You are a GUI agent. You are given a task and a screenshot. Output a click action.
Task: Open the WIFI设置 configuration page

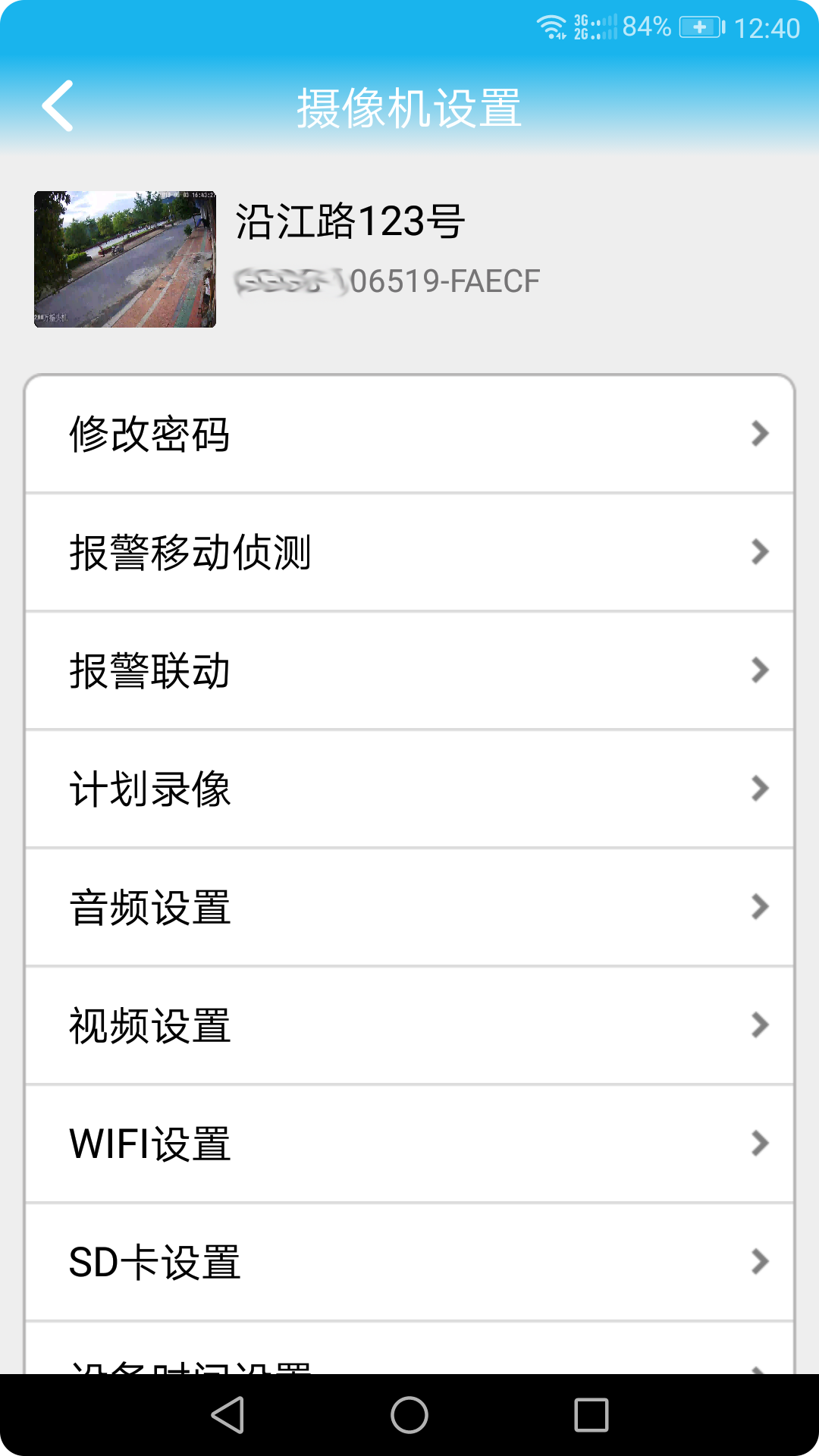point(409,1144)
